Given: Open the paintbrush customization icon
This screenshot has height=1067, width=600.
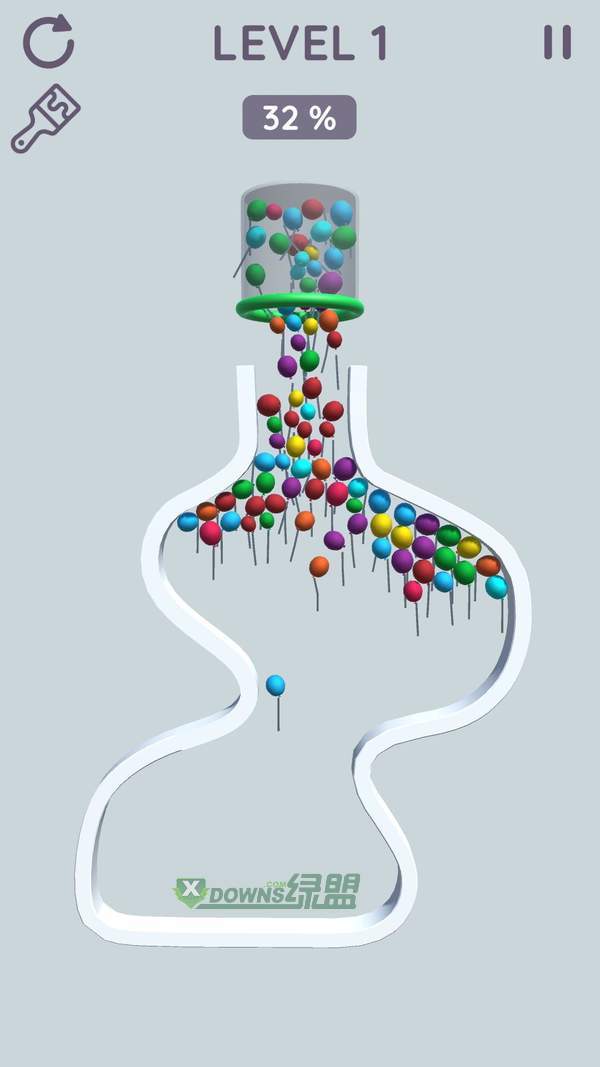Looking at the screenshot, I should 45,119.
